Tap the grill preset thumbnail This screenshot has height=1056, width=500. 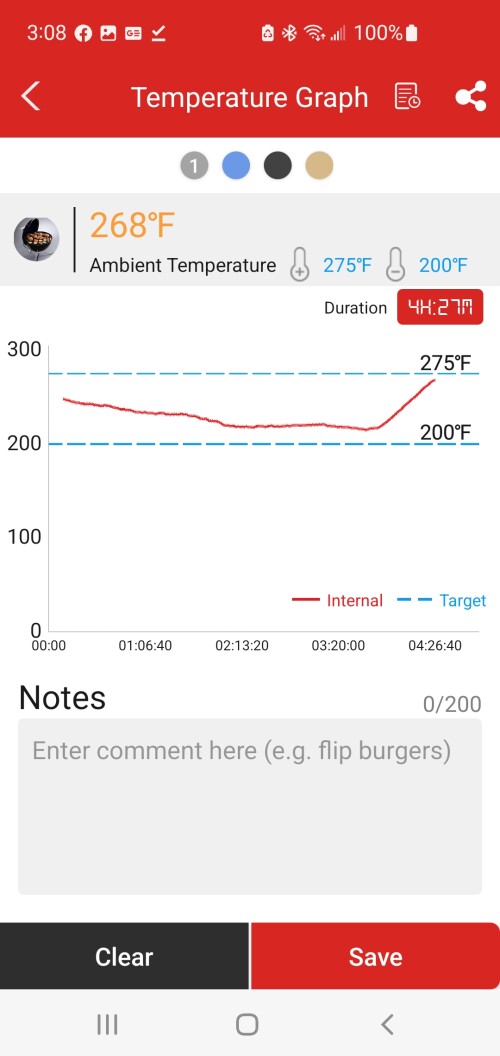pyautogui.click(x=36, y=240)
